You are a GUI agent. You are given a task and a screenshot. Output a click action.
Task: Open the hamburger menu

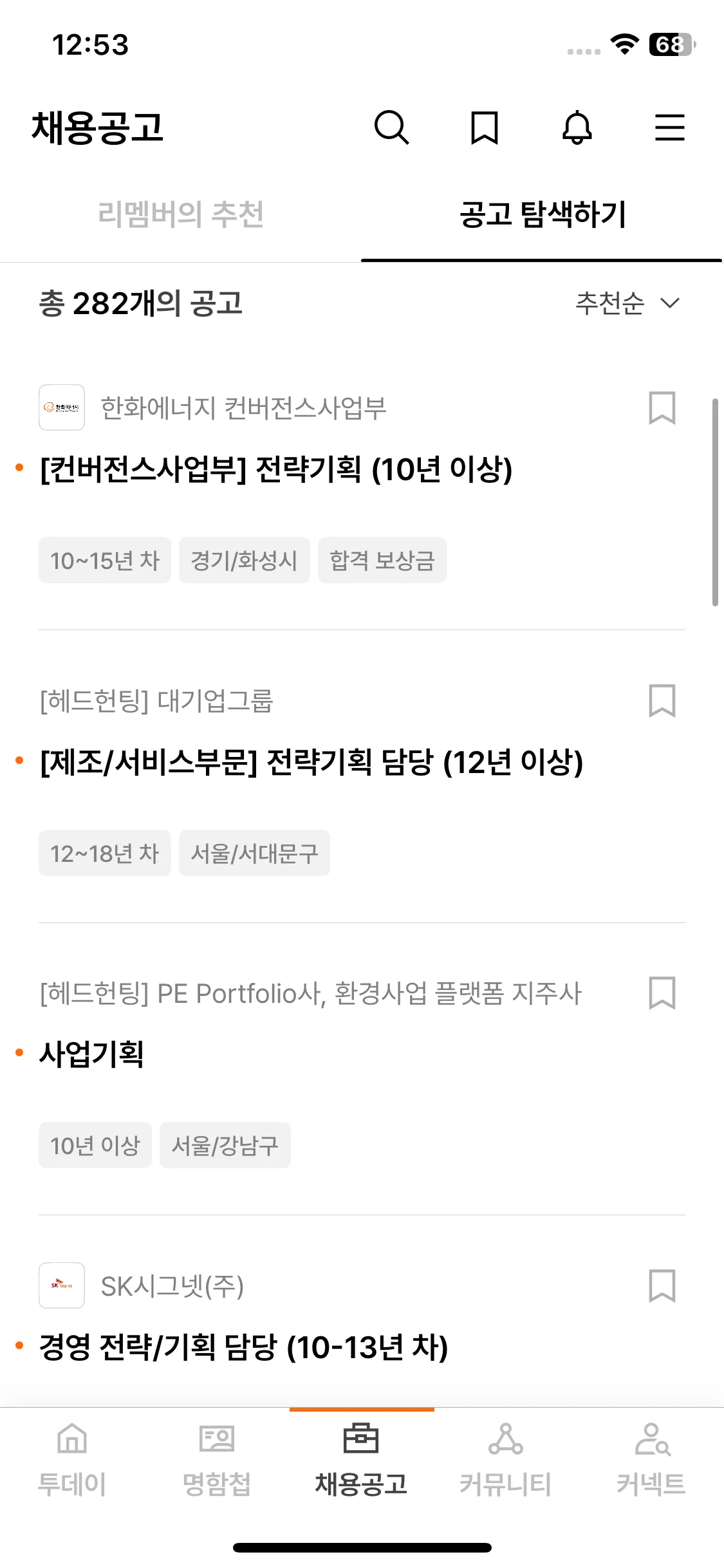click(669, 127)
